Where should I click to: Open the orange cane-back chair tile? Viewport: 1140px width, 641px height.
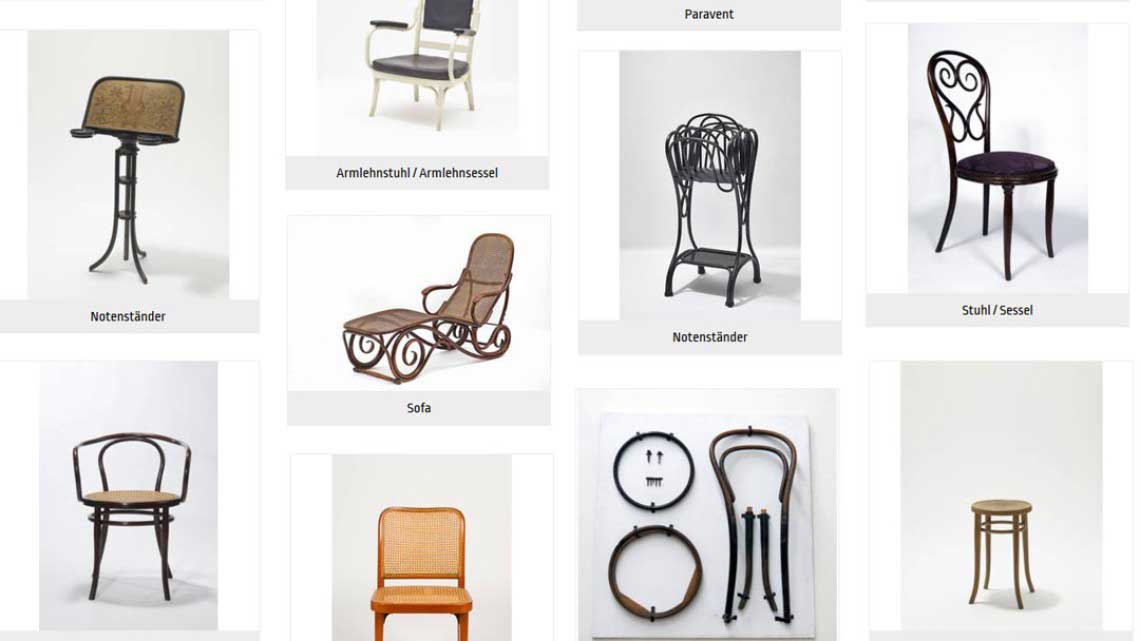(x=421, y=548)
